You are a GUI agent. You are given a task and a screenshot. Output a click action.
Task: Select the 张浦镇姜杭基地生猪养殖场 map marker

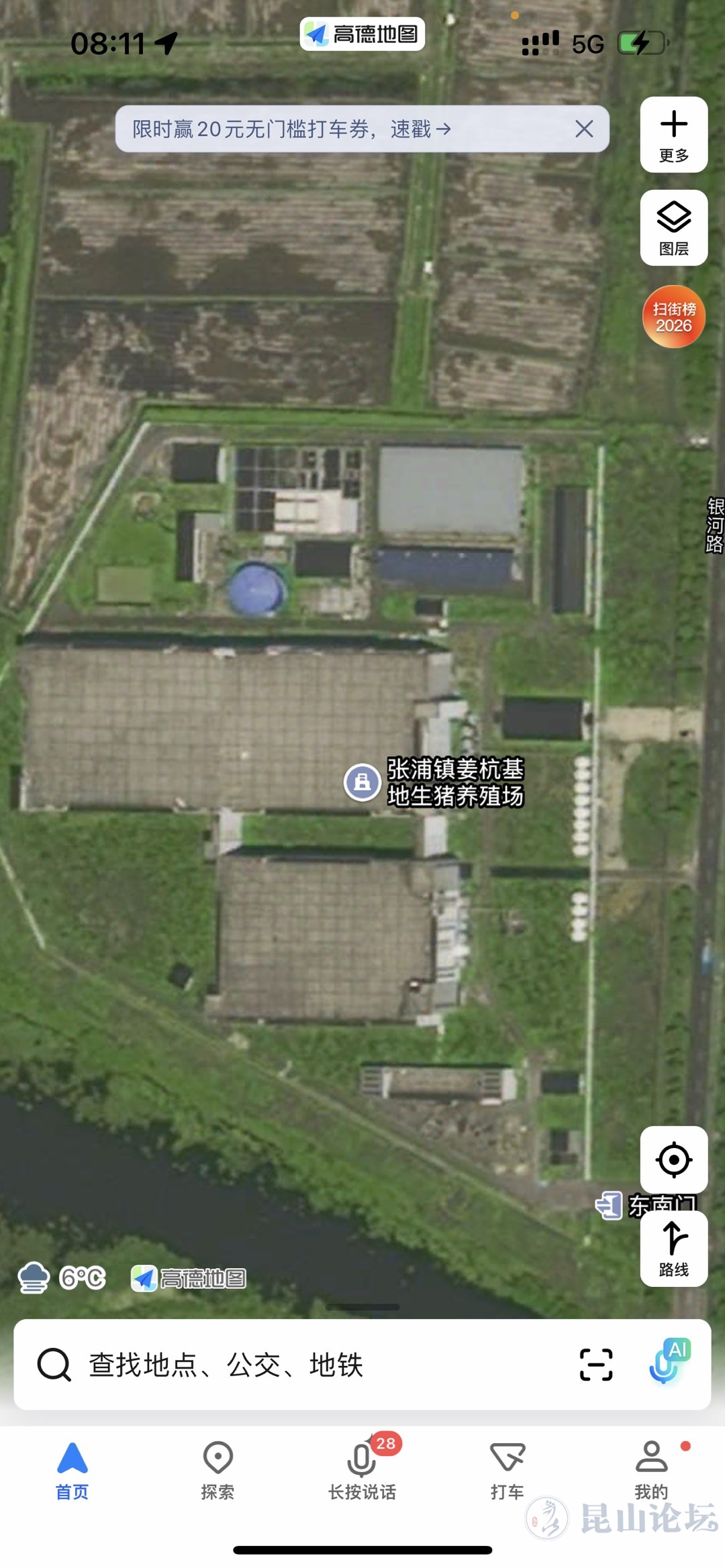(362, 782)
